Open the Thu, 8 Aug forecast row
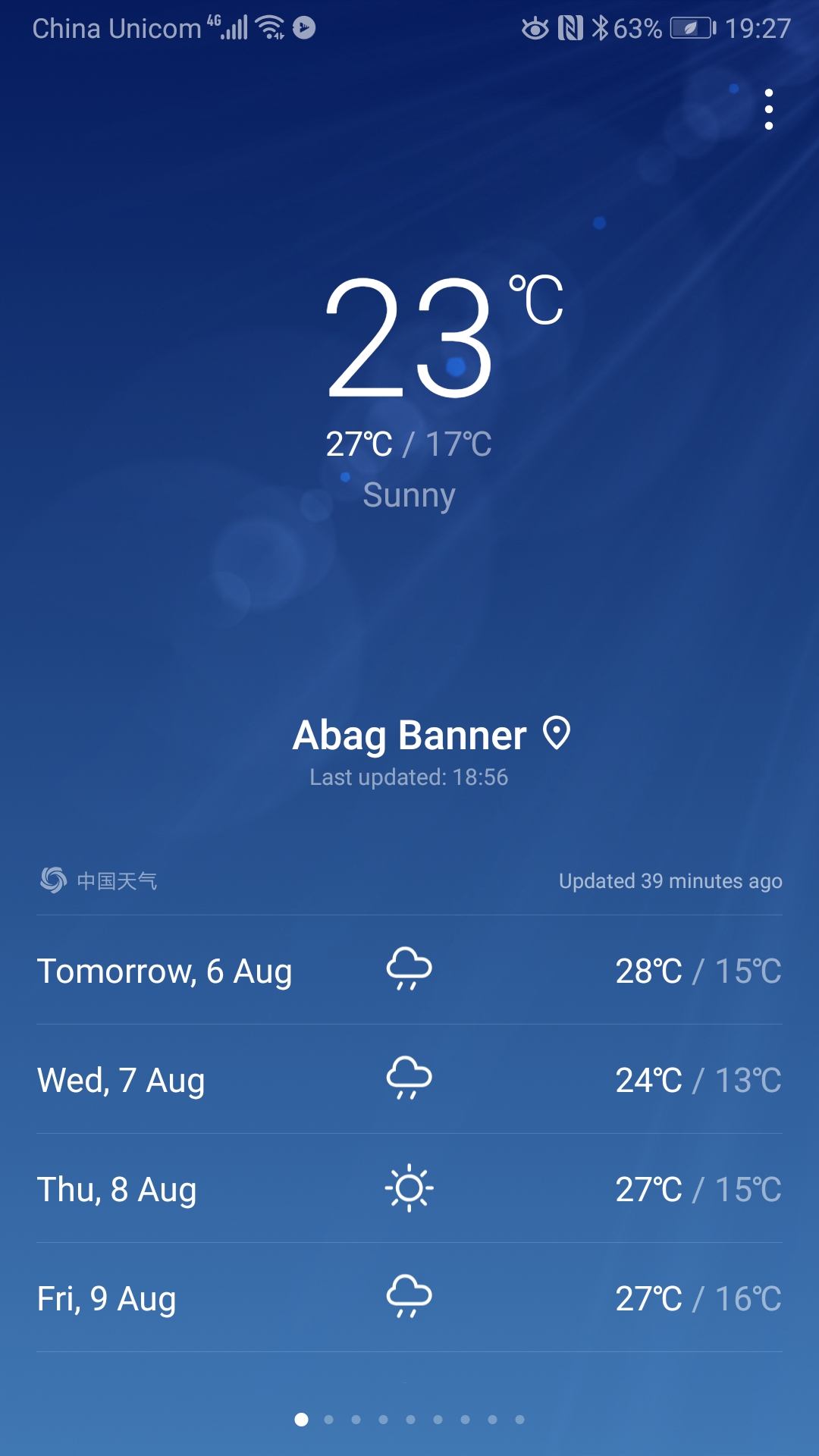Viewport: 819px width, 1456px height. [409, 1189]
